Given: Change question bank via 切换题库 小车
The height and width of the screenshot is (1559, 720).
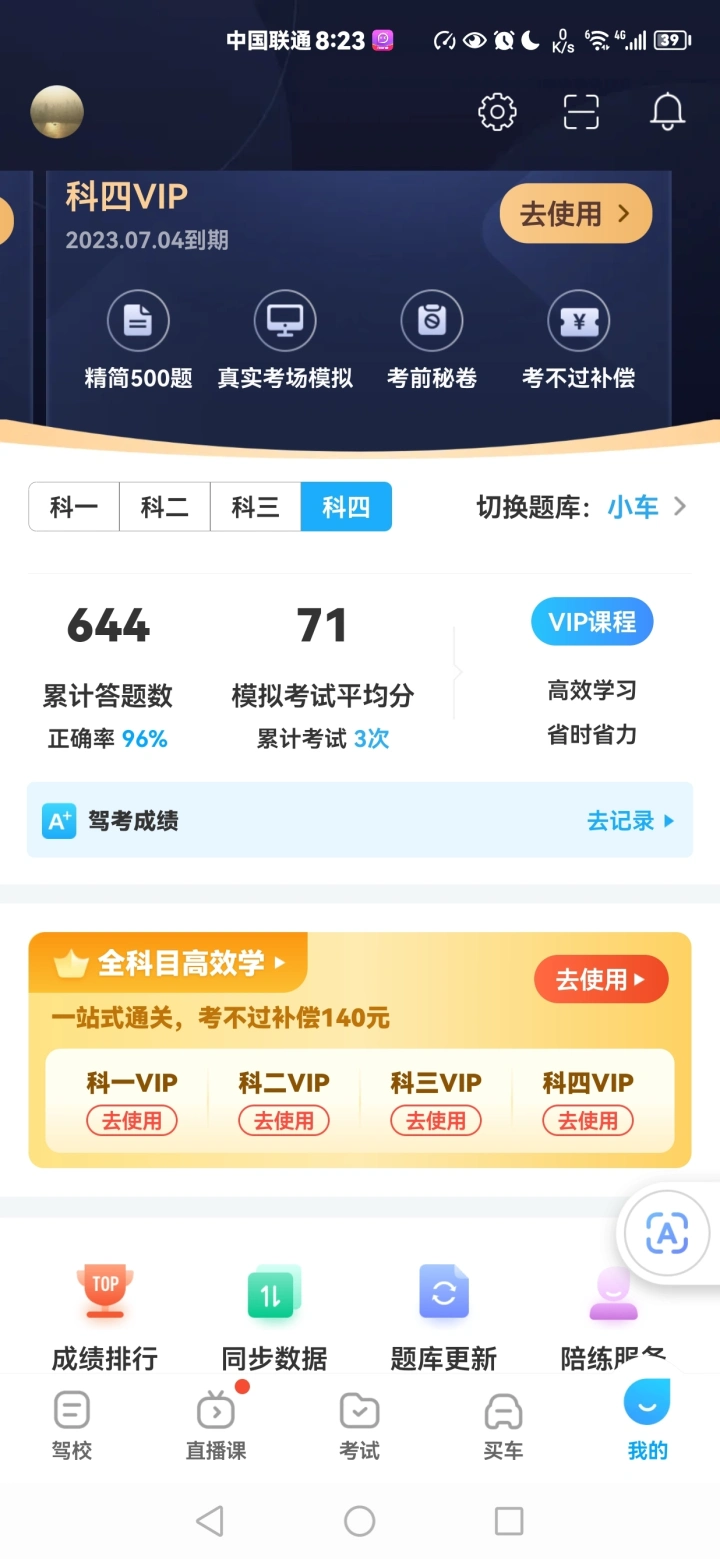Looking at the screenshot, I should coord(582,507).
